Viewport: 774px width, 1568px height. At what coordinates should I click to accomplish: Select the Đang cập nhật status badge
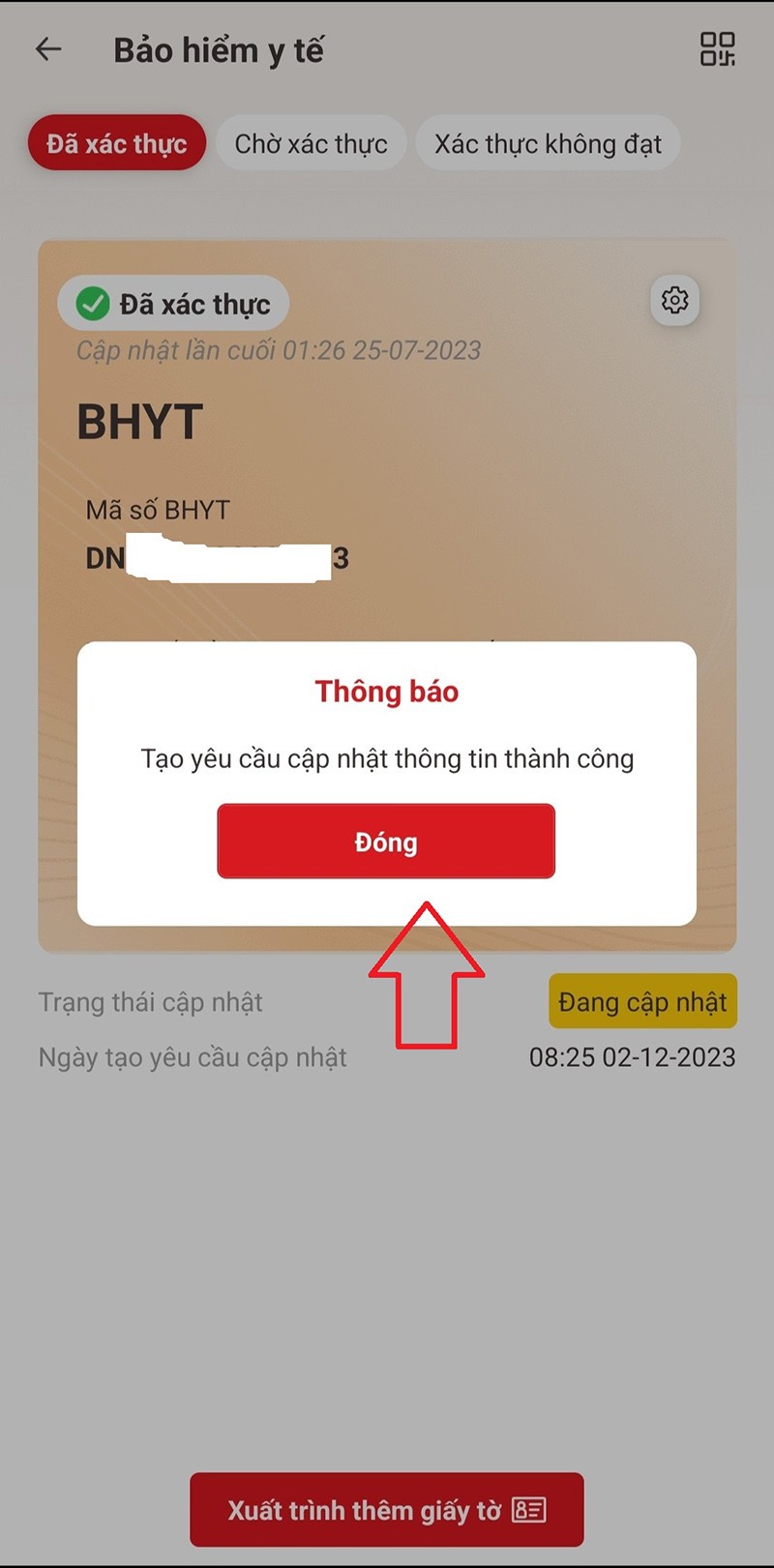click(641, 1002)
